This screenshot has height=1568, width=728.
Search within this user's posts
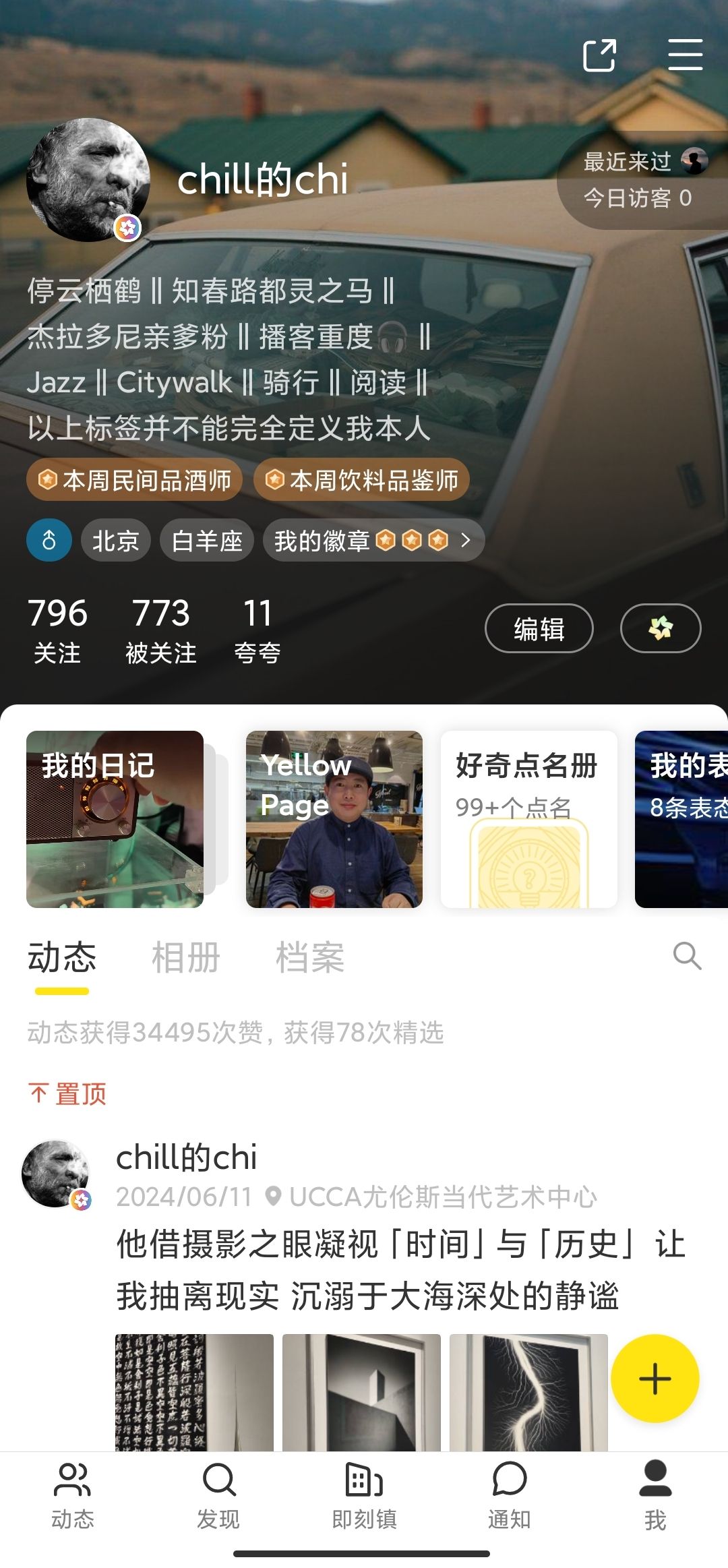(x=687, y=956)
